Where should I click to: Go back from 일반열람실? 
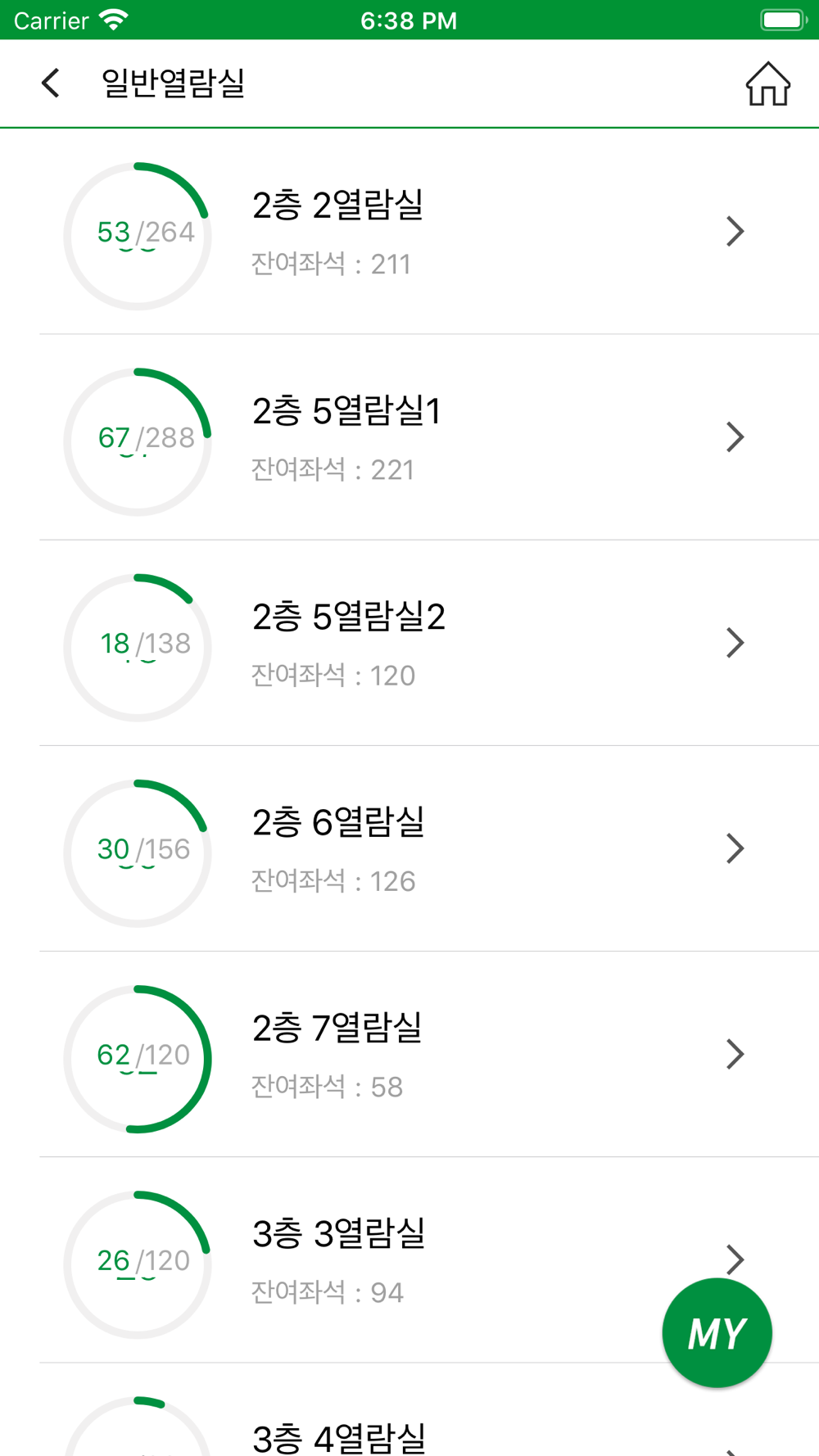[x=51, y=83]
